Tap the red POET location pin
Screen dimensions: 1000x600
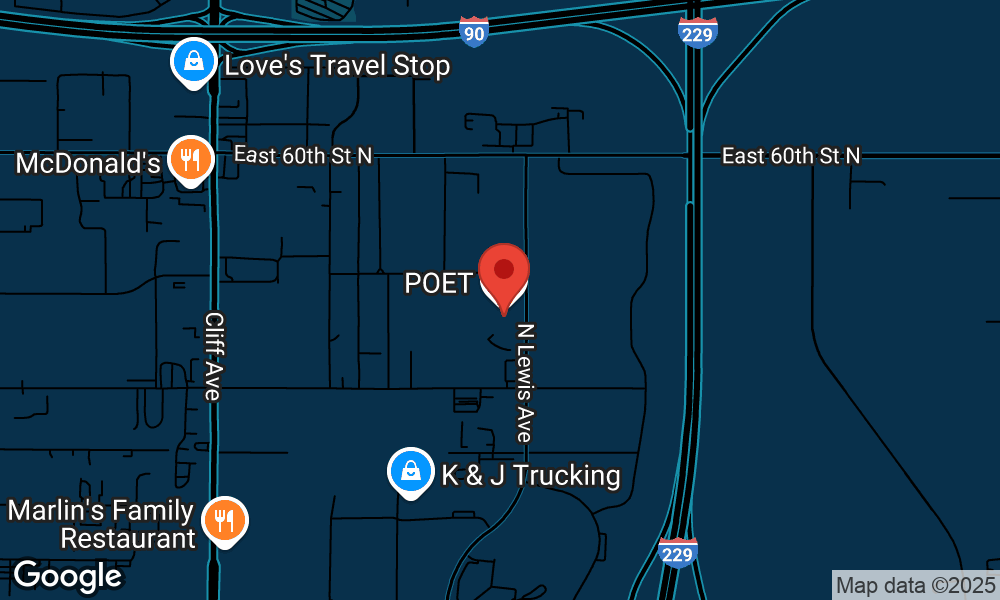503,272
